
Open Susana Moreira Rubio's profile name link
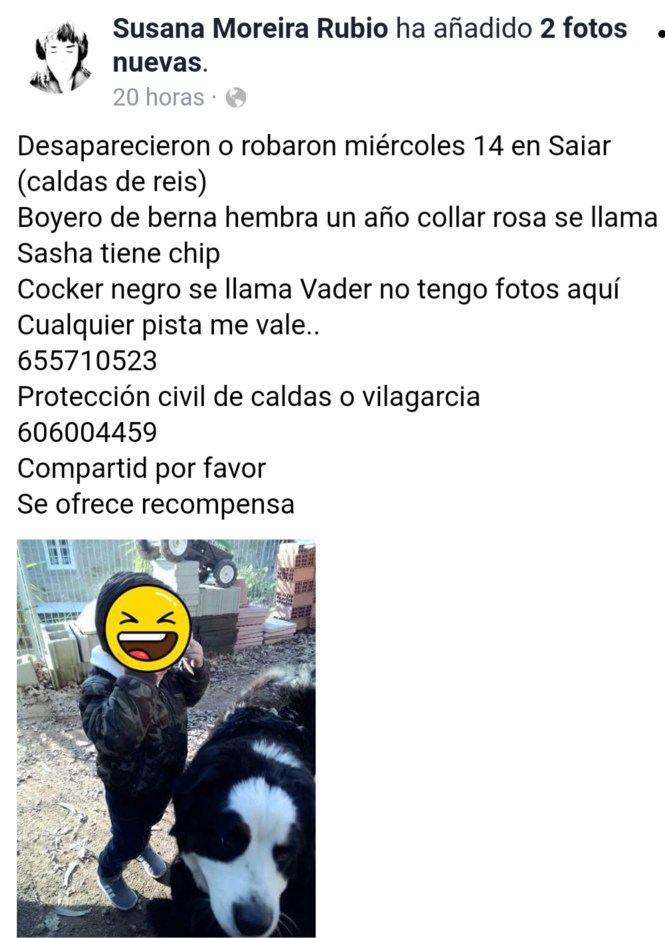click(250, 29)
